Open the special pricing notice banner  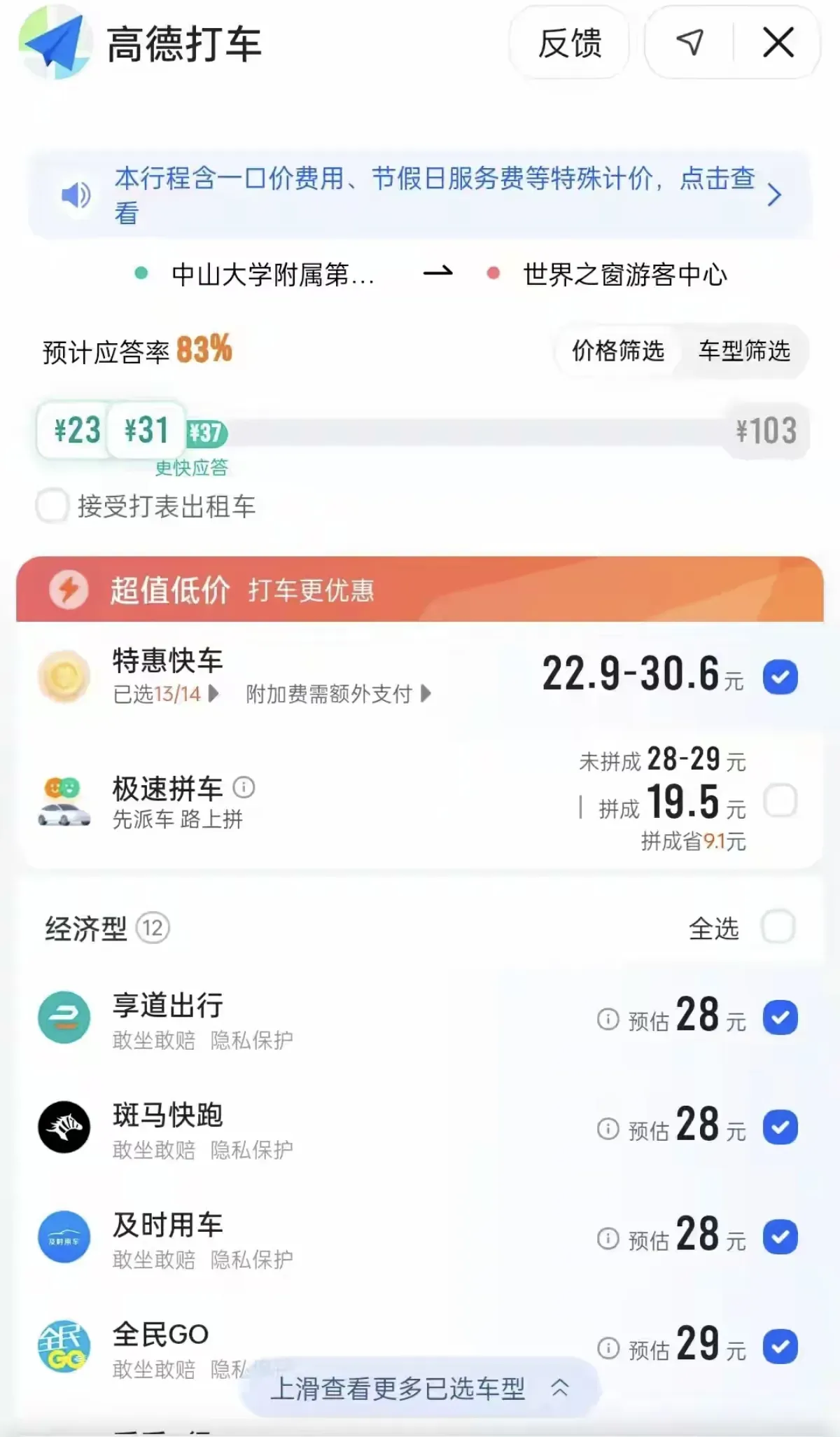click(x=420, y=195)
